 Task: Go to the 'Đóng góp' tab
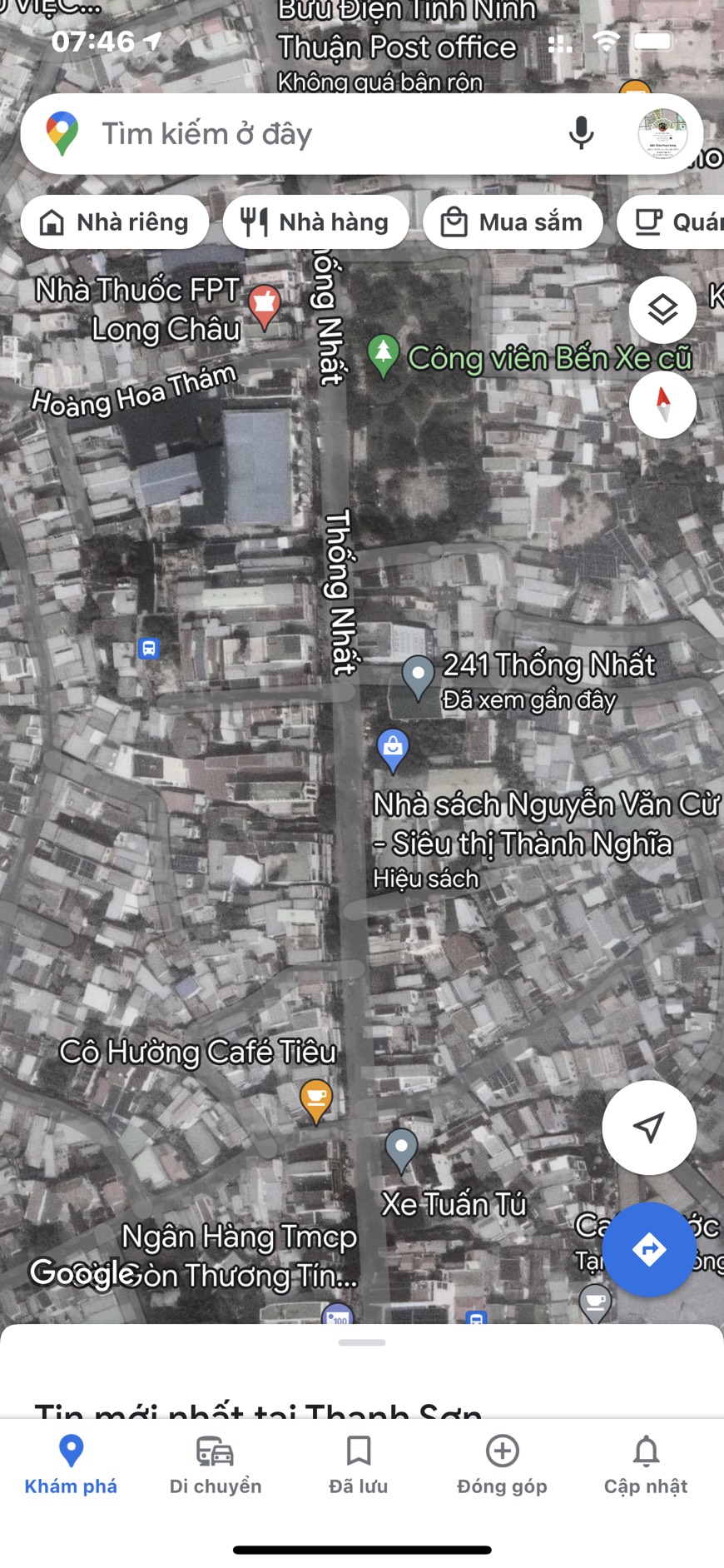(x=502, y=1466)
